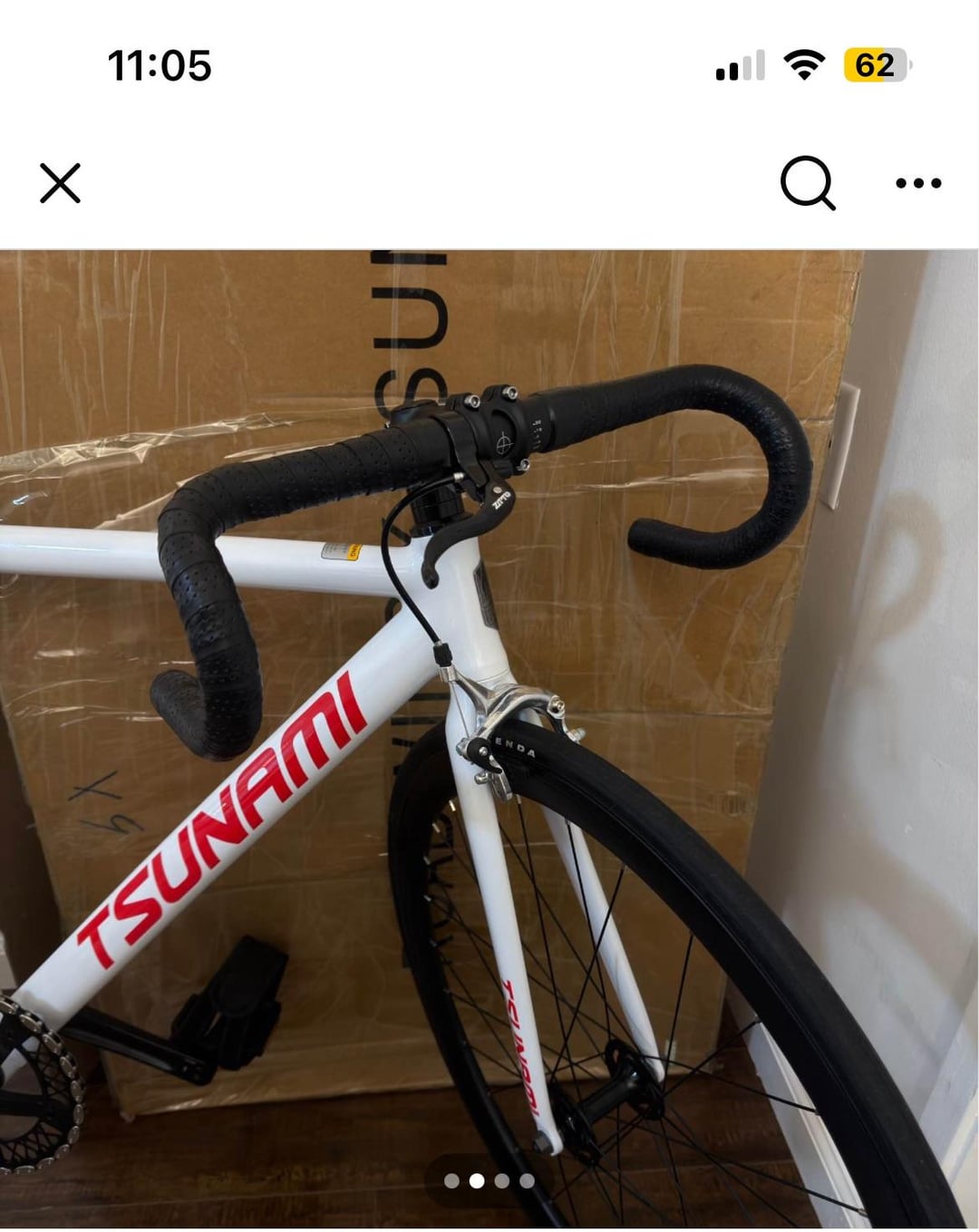Tap the magnifier search icon
This screenshot has height=1232, width=979.
807,183
